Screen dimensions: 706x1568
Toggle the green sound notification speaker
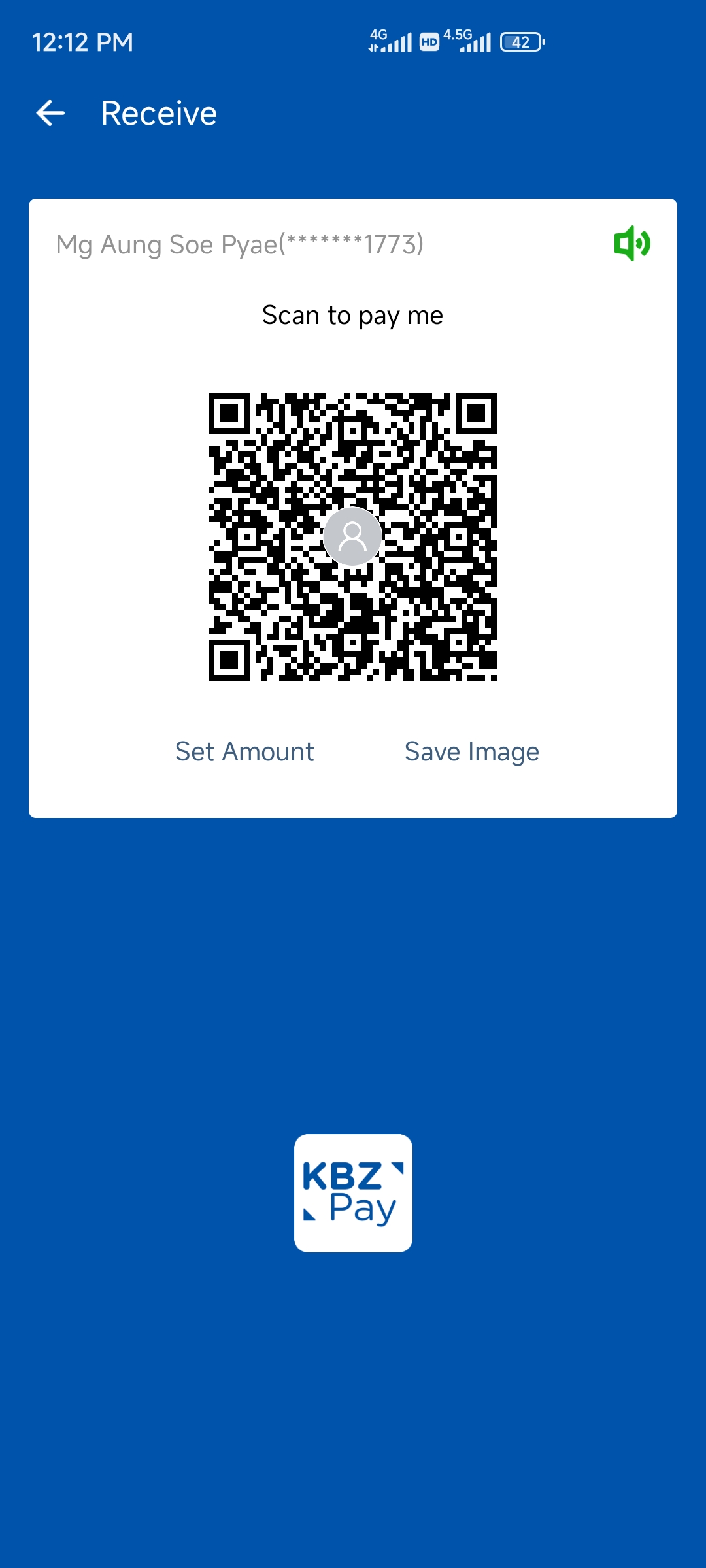coord(631,244)
